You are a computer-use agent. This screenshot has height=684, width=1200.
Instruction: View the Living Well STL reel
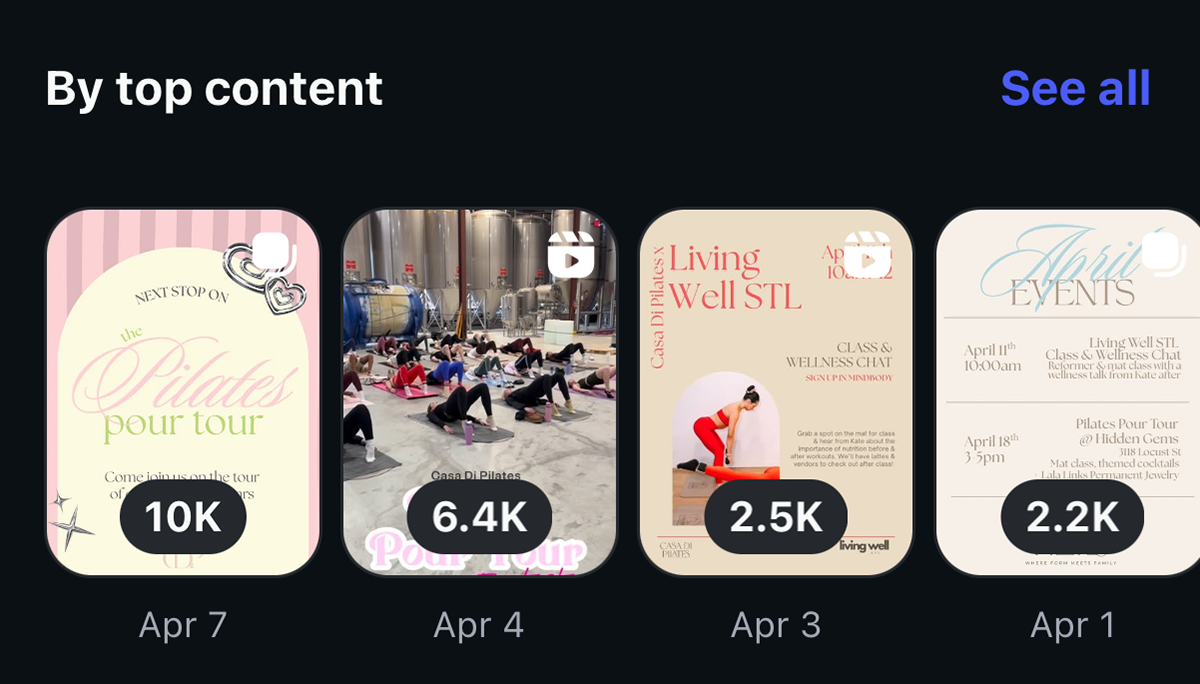tap(775, 392)
